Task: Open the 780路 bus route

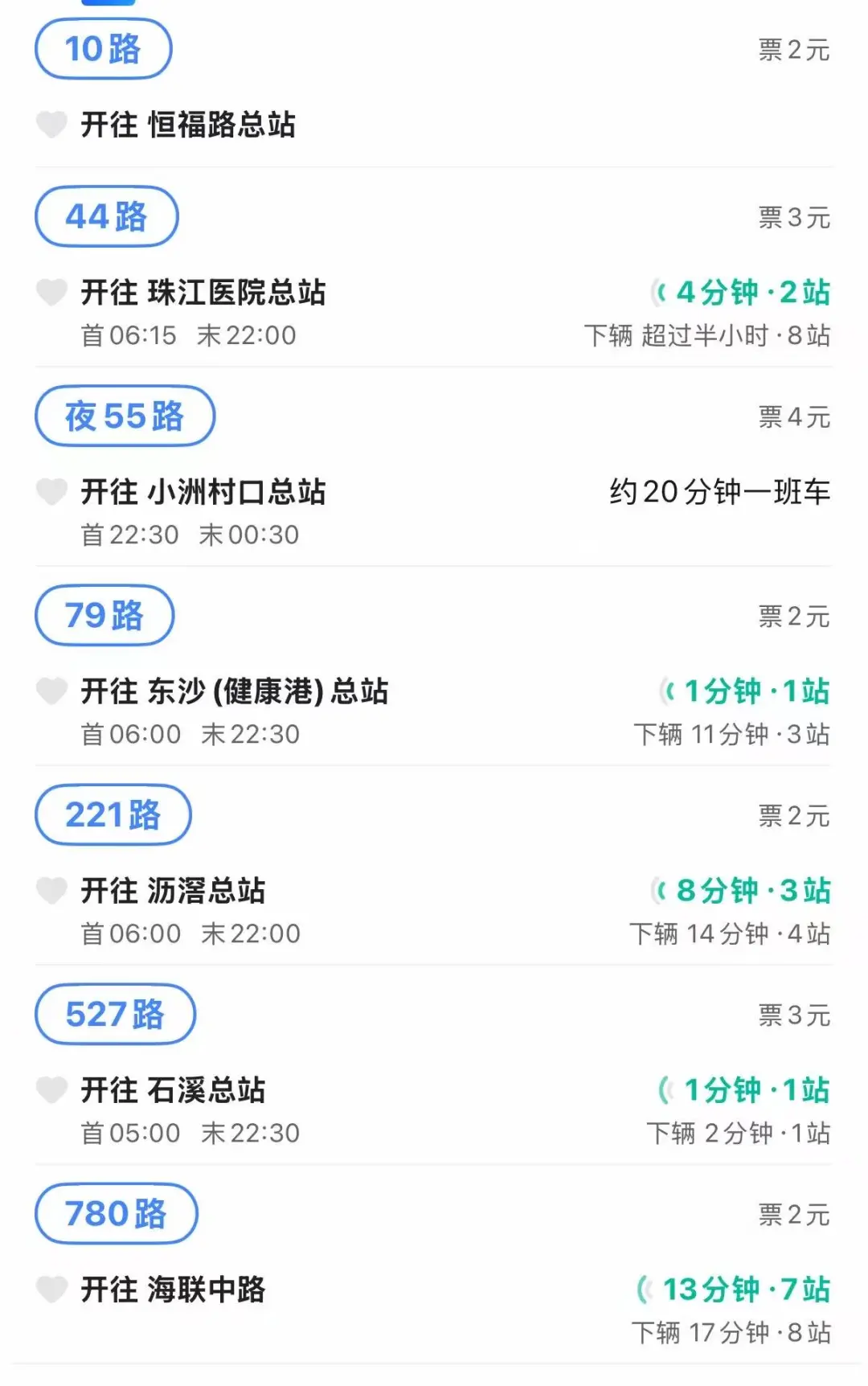Action: pos(117,1213)
